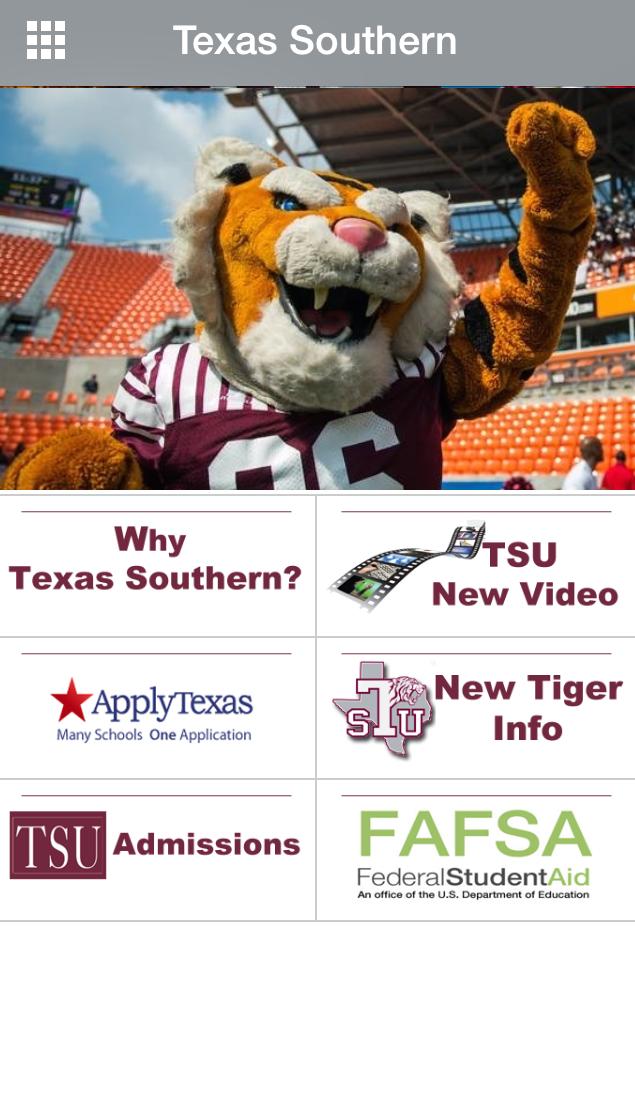Launch the ApplyTexas application tile
The width and height of the screenshot is (635, 1094).
157,708
